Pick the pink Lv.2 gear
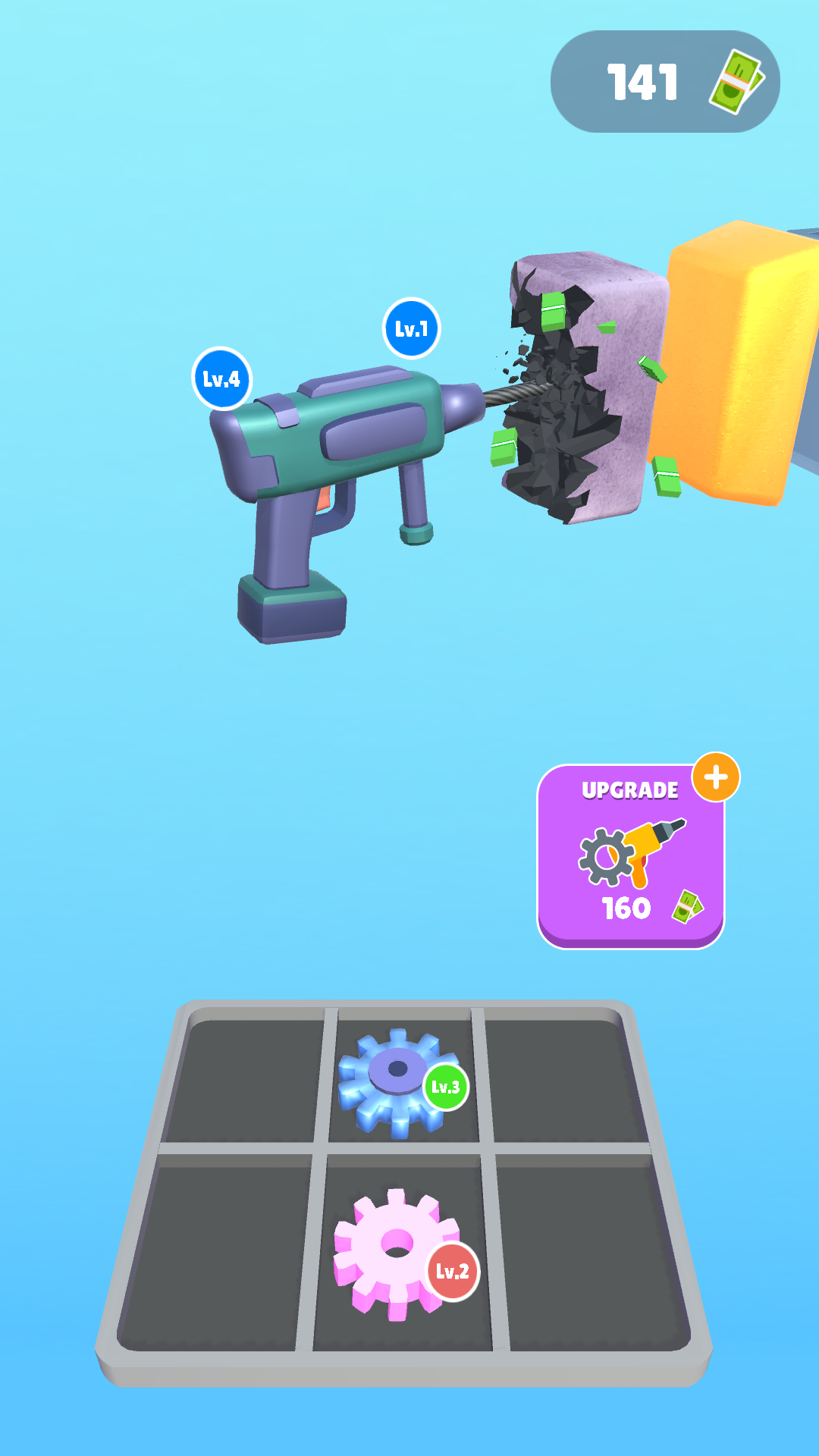 394,1250
